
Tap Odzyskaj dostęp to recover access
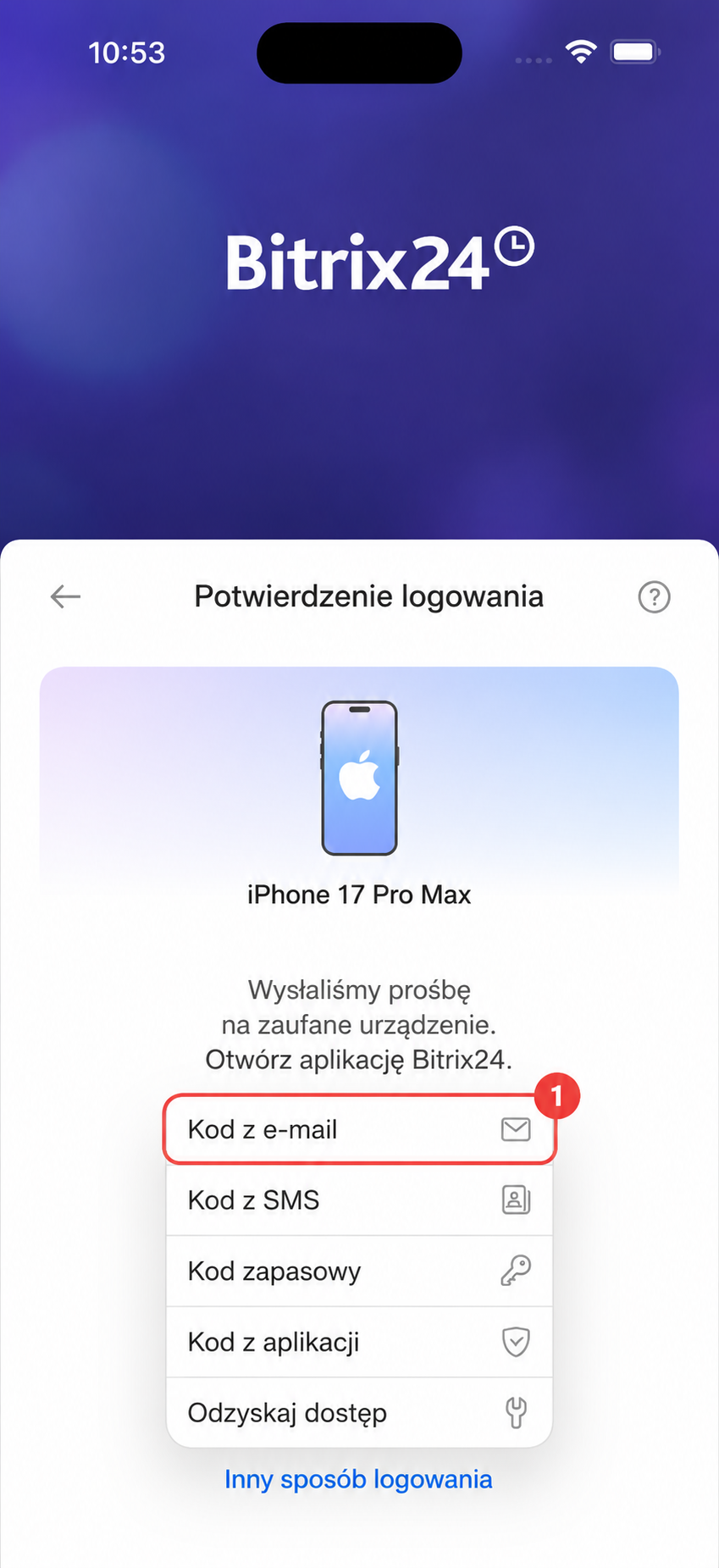(359, 1412)
